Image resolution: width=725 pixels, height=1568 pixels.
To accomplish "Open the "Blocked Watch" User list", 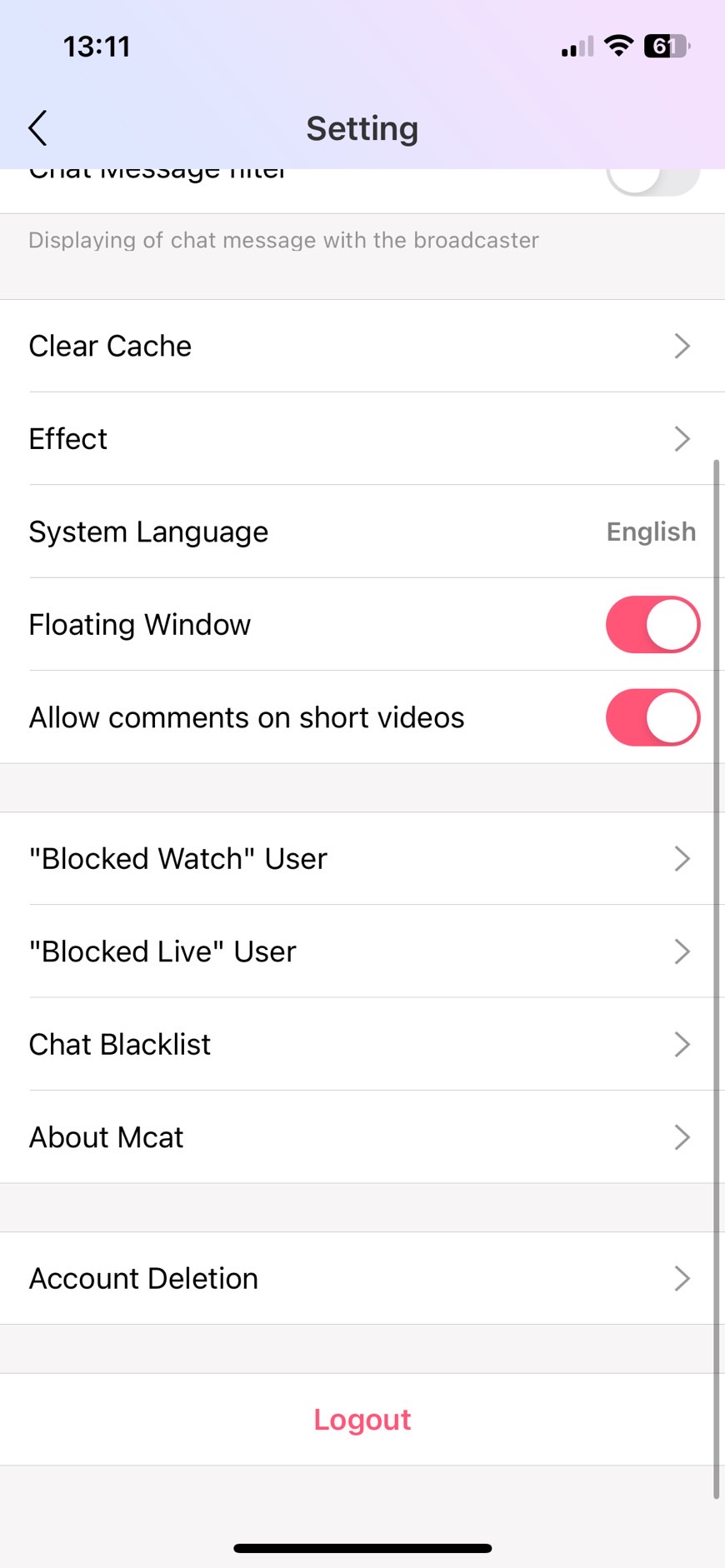I will 362,858.
